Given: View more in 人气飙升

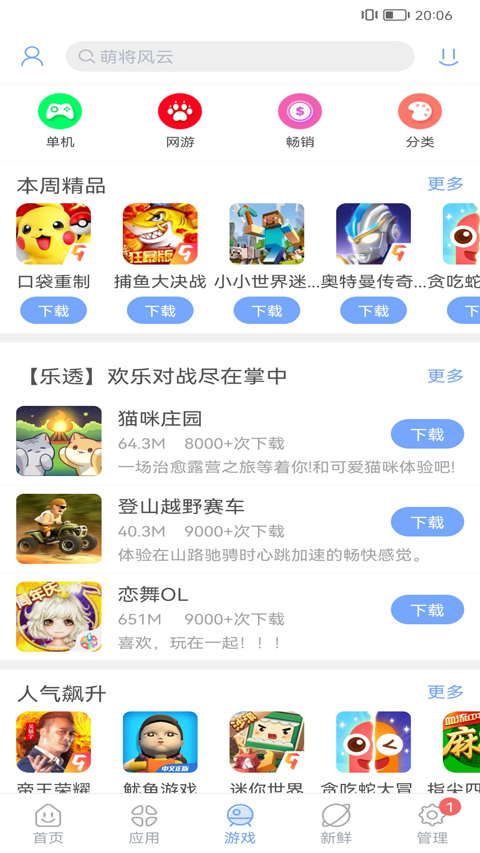Looking at the screenshot, I should click(x=445, y=692).
